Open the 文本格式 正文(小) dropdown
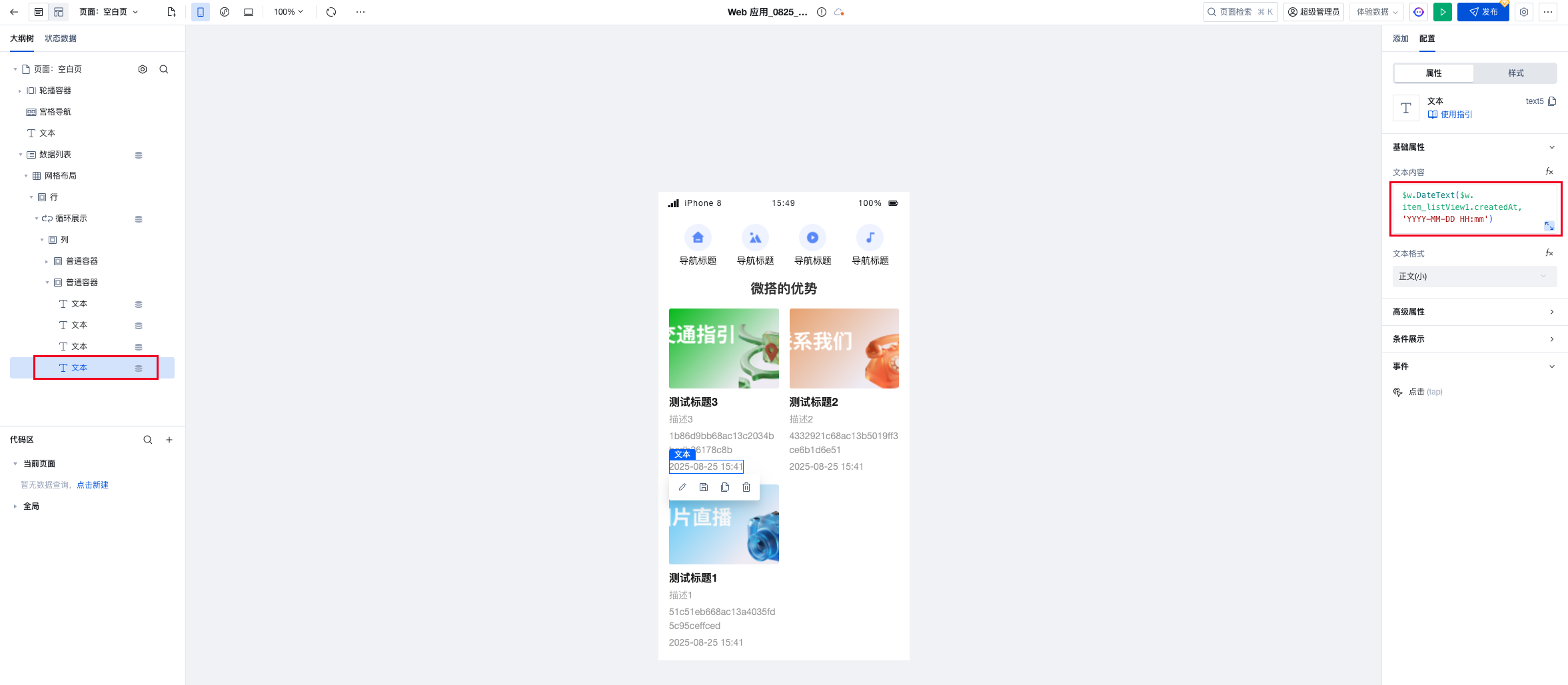The width and height of the screenshot is (1568, 685). (x=1473, y=277)
